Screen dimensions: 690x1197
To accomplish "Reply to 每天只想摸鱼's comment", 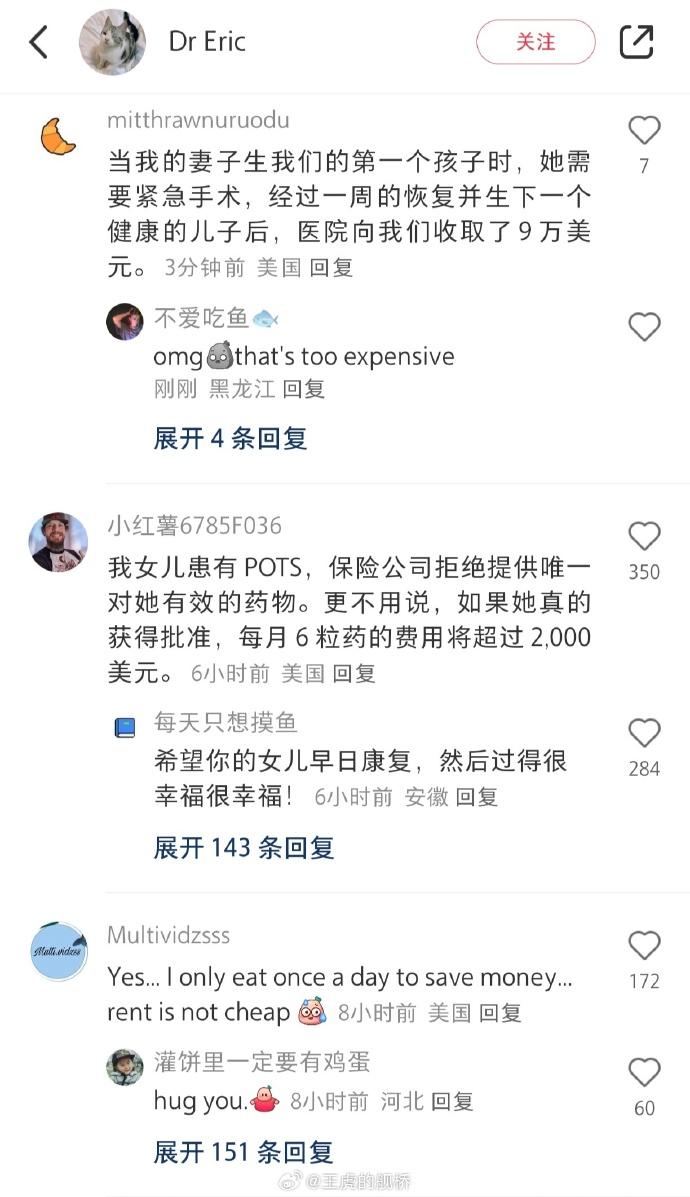I will [x=477, y=797].
